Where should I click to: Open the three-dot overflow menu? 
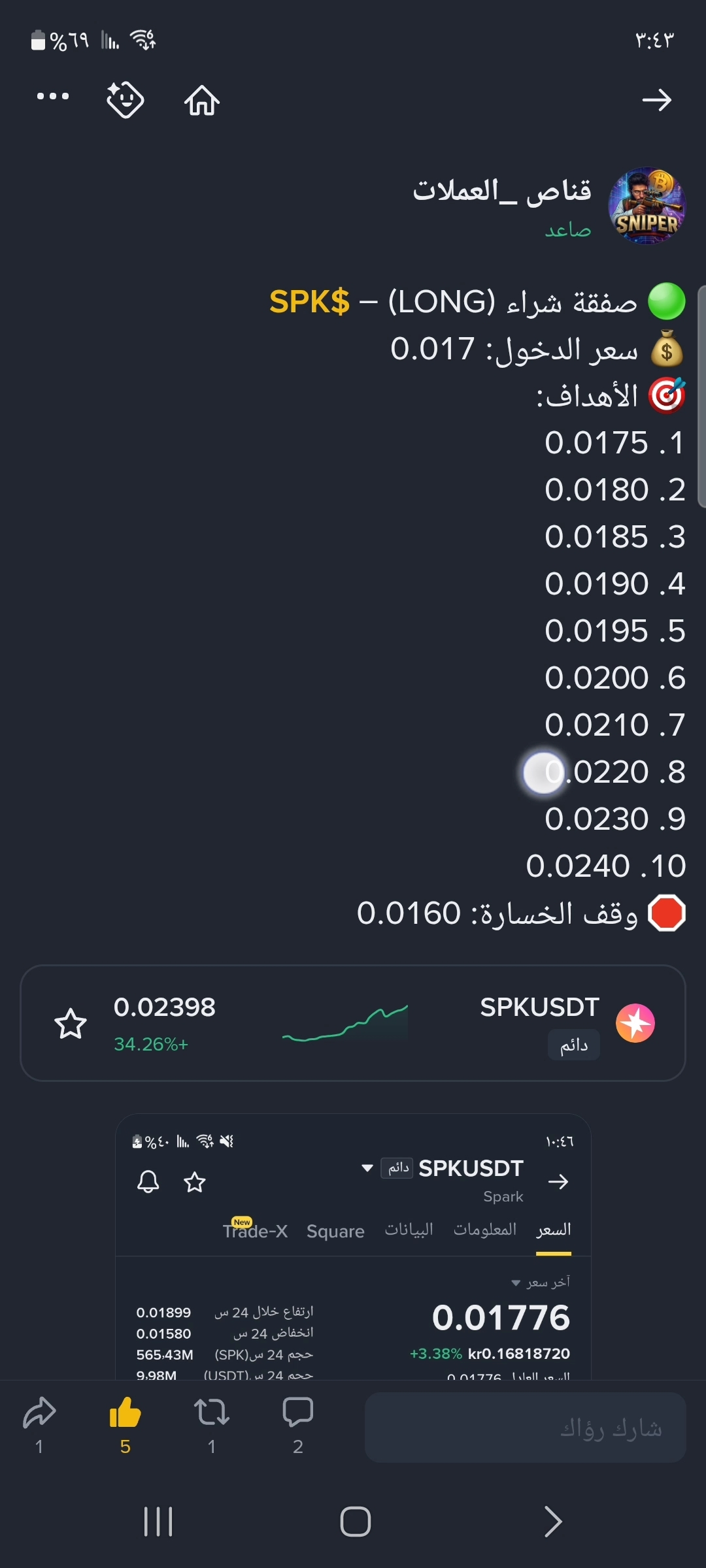coord(53,97)
